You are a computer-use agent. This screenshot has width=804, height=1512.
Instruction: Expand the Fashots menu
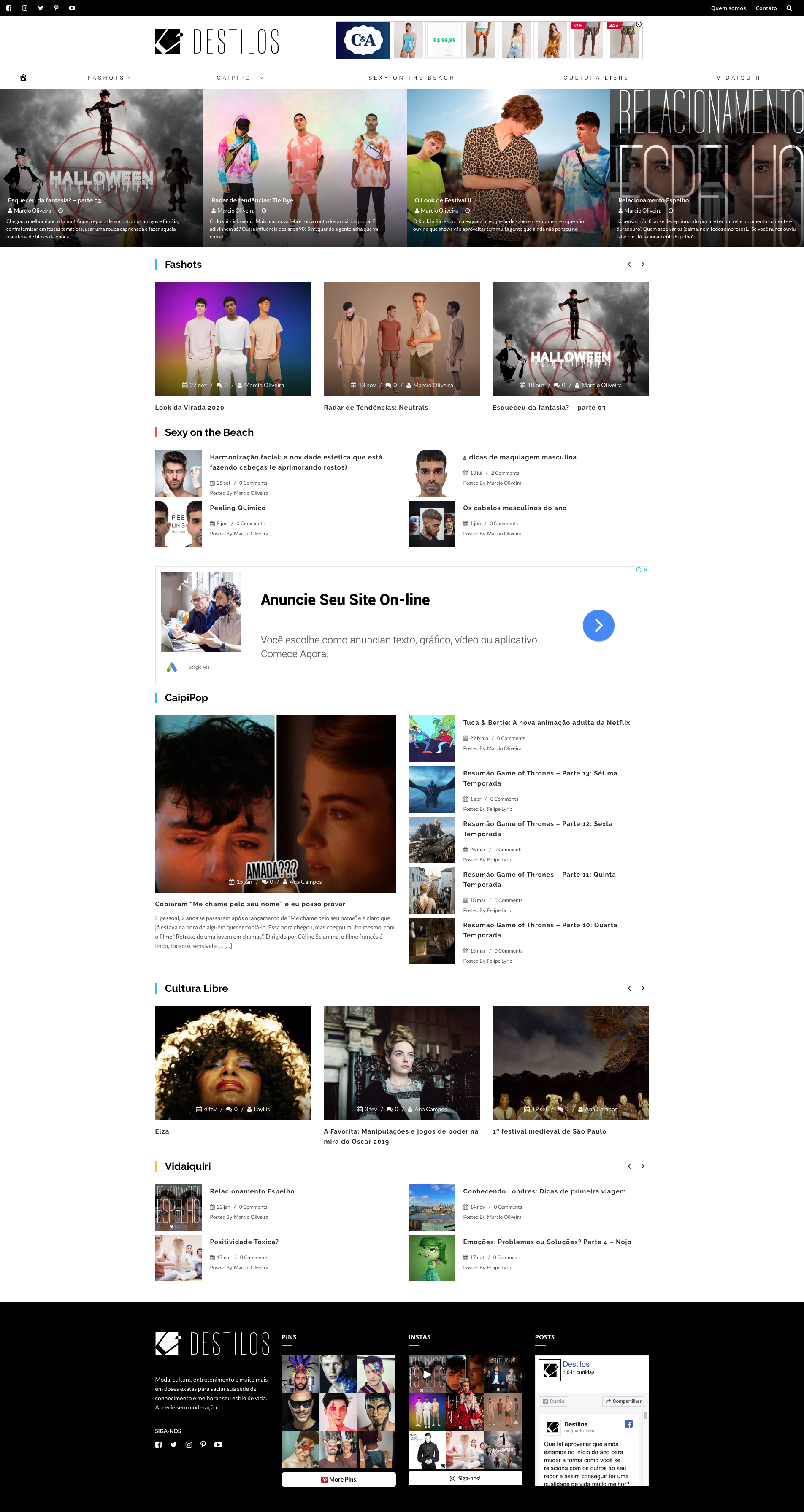(110, 78)
